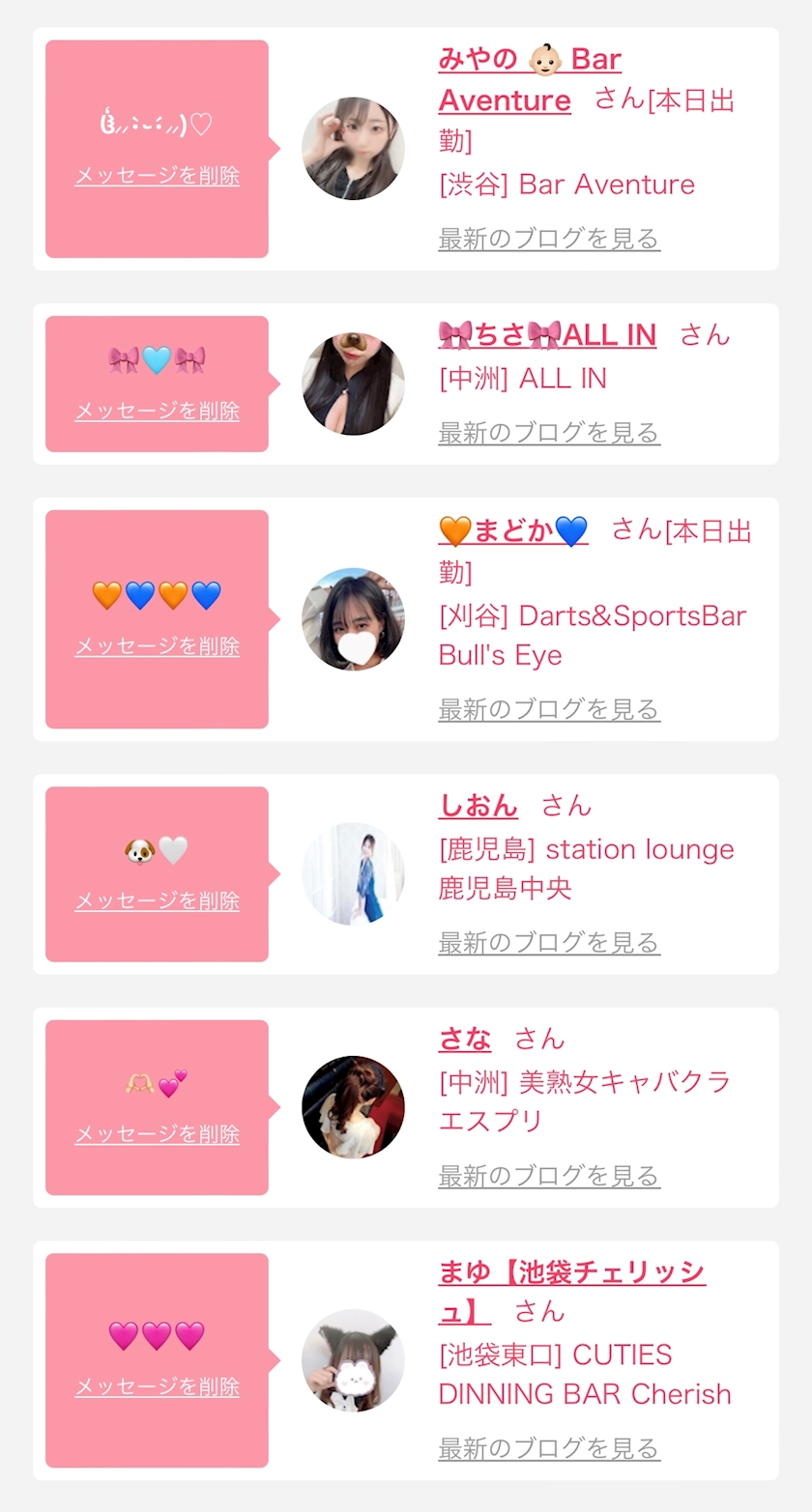
Task: View さな's latest blog
Action: (x=549, y=1176)
